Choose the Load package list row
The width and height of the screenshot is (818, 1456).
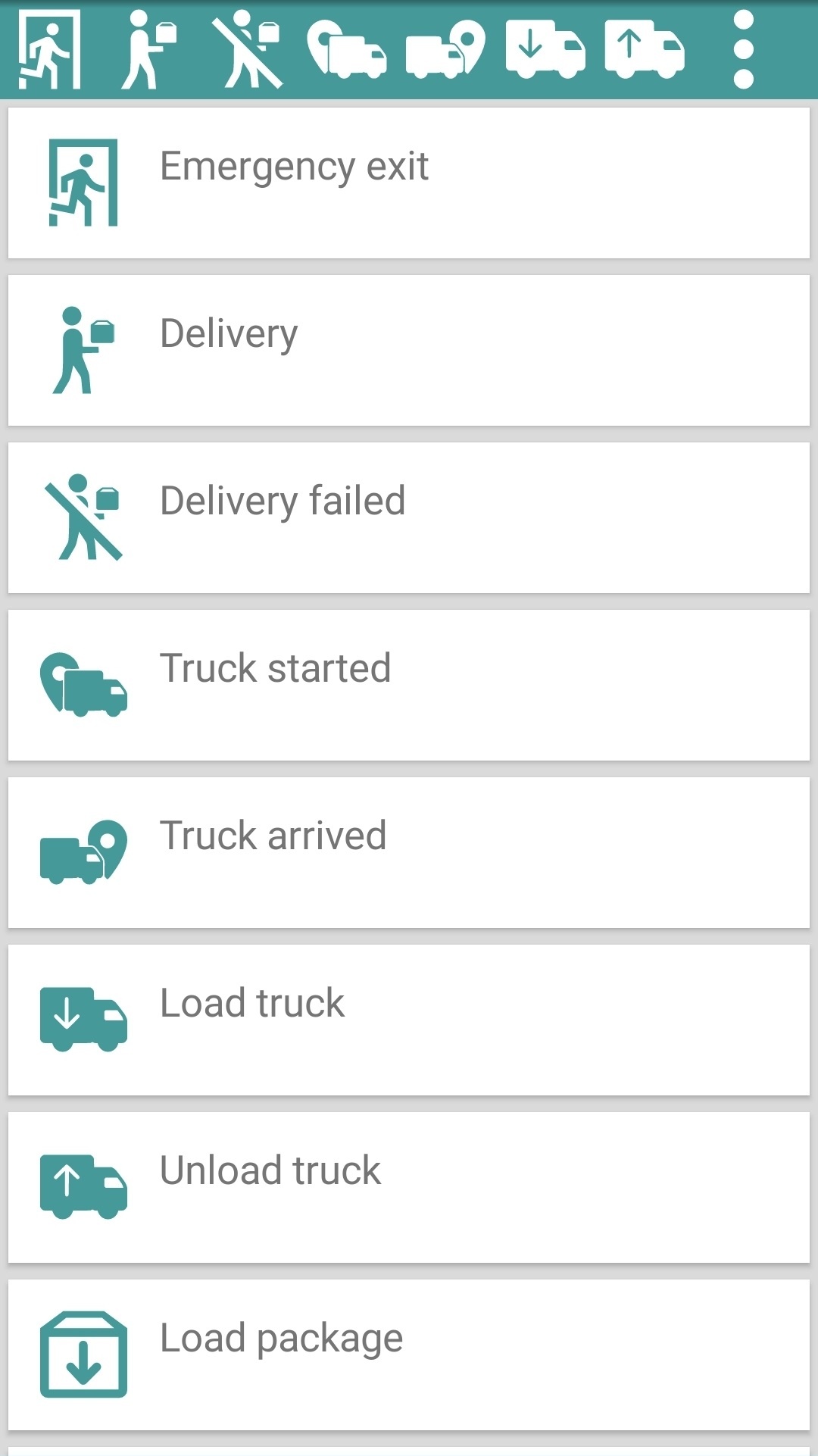[x=409, y=1355]
